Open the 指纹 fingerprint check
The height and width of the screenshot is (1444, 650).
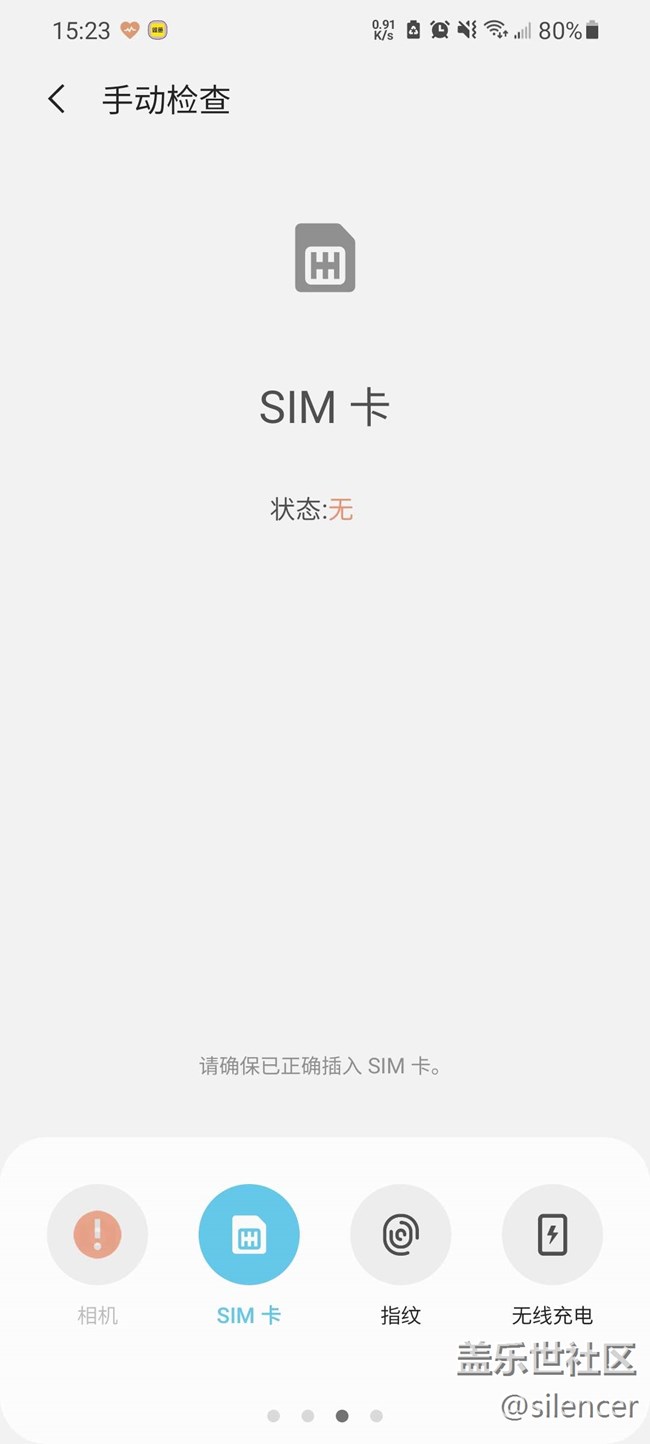point(400,1235)
